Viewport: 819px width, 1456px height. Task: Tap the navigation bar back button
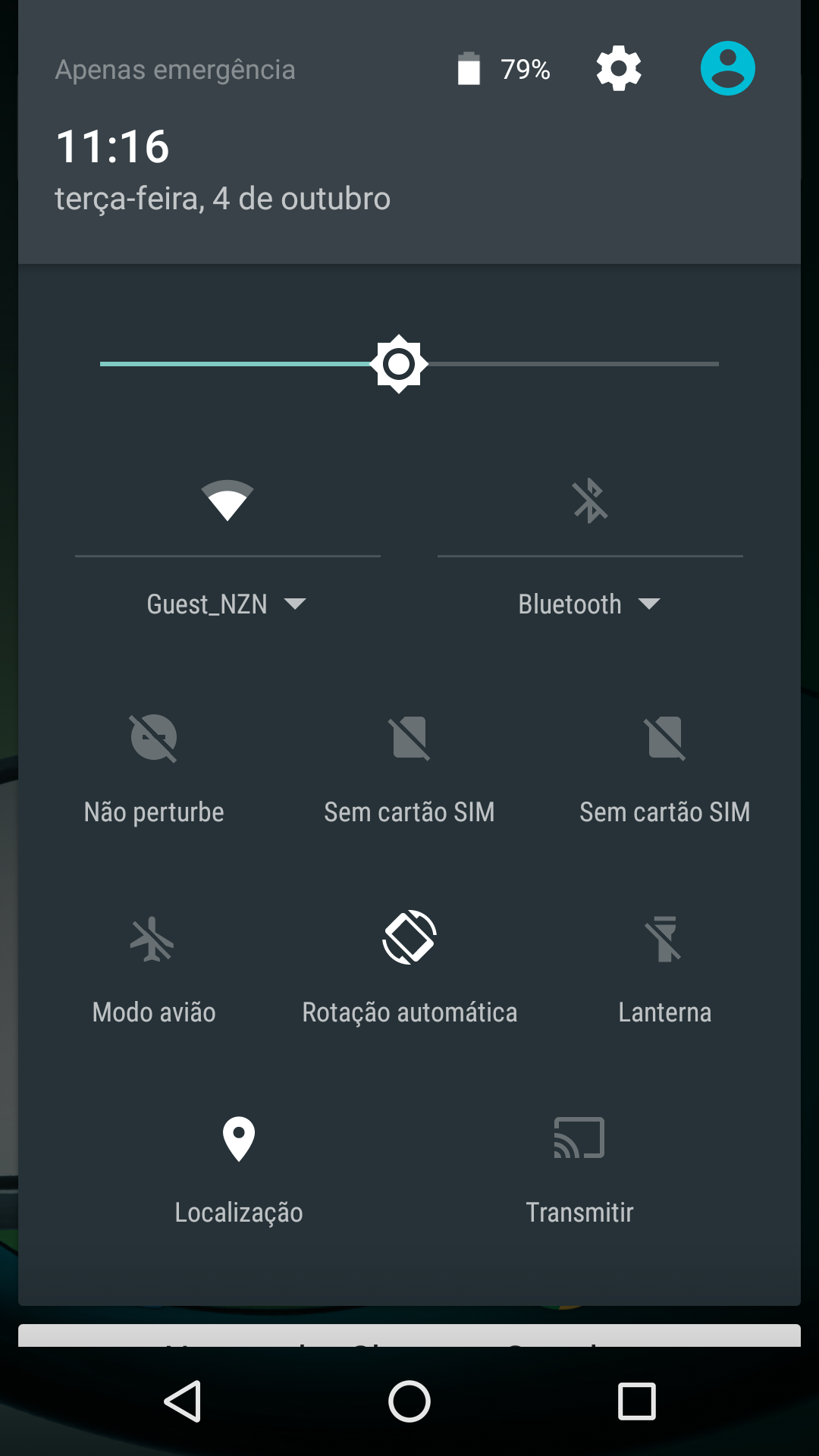pos(183,1401)
